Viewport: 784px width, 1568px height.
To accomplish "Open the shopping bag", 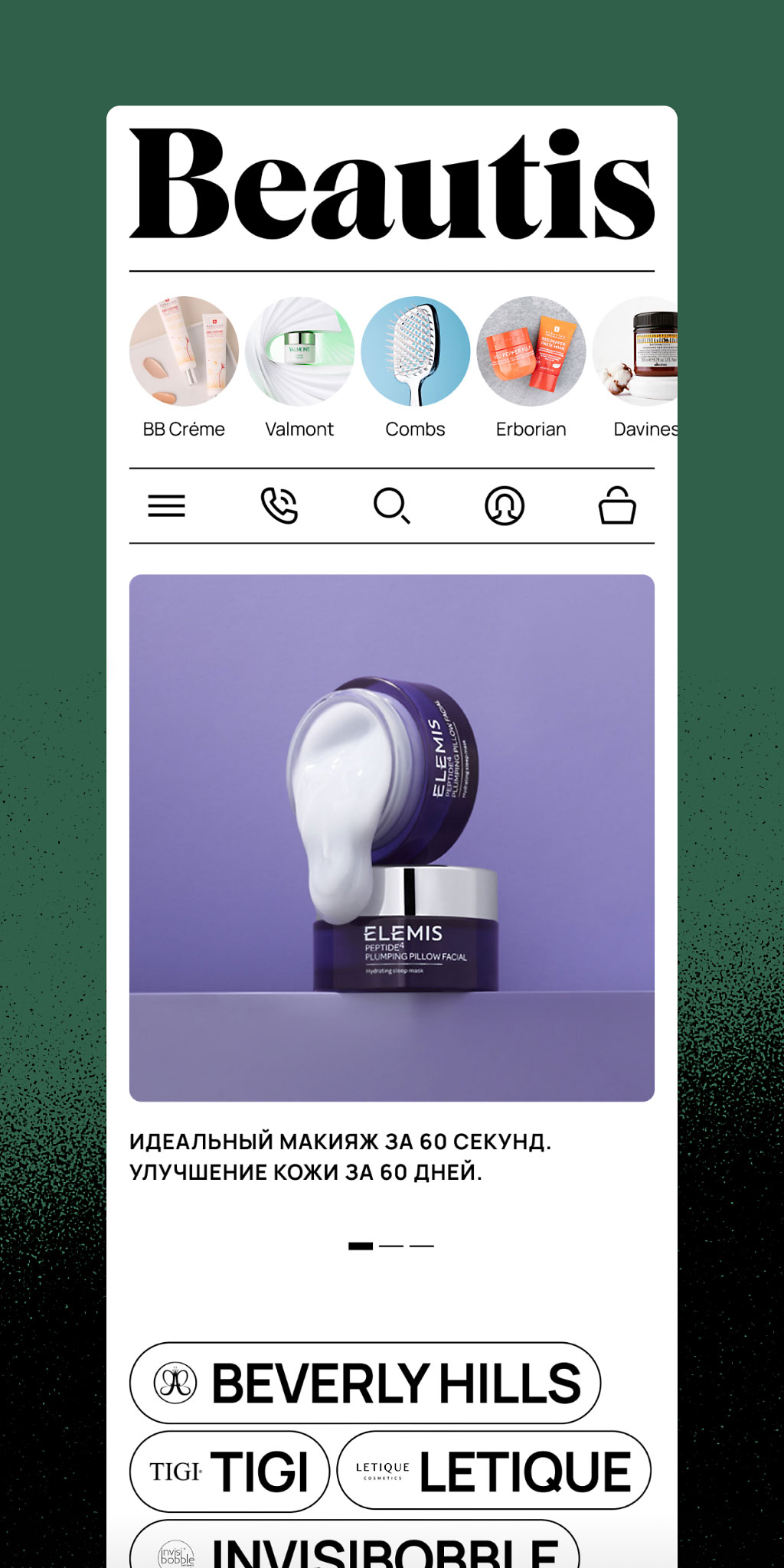I will [x=617, y=505].
